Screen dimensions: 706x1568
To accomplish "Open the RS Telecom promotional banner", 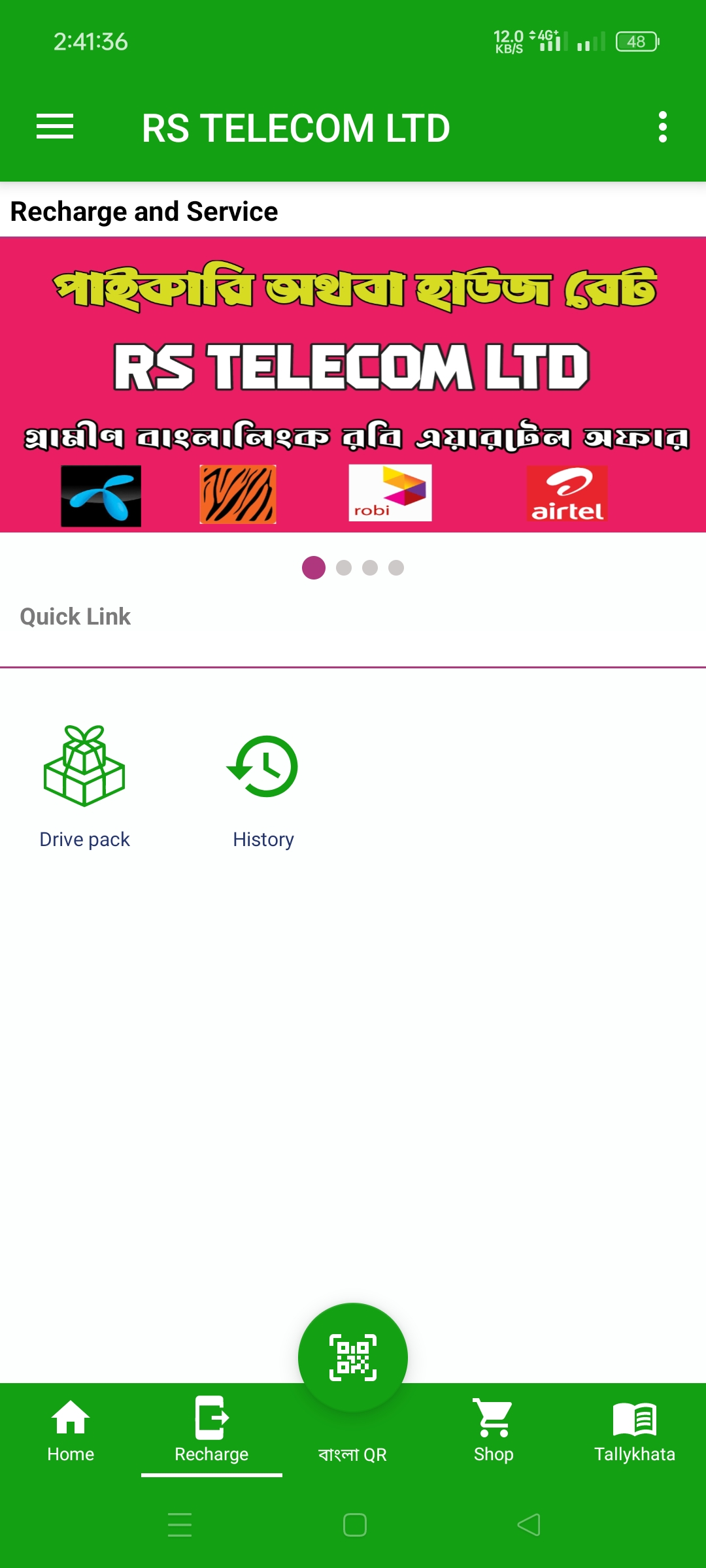I will pyautogui.click(x=353, y=385).
